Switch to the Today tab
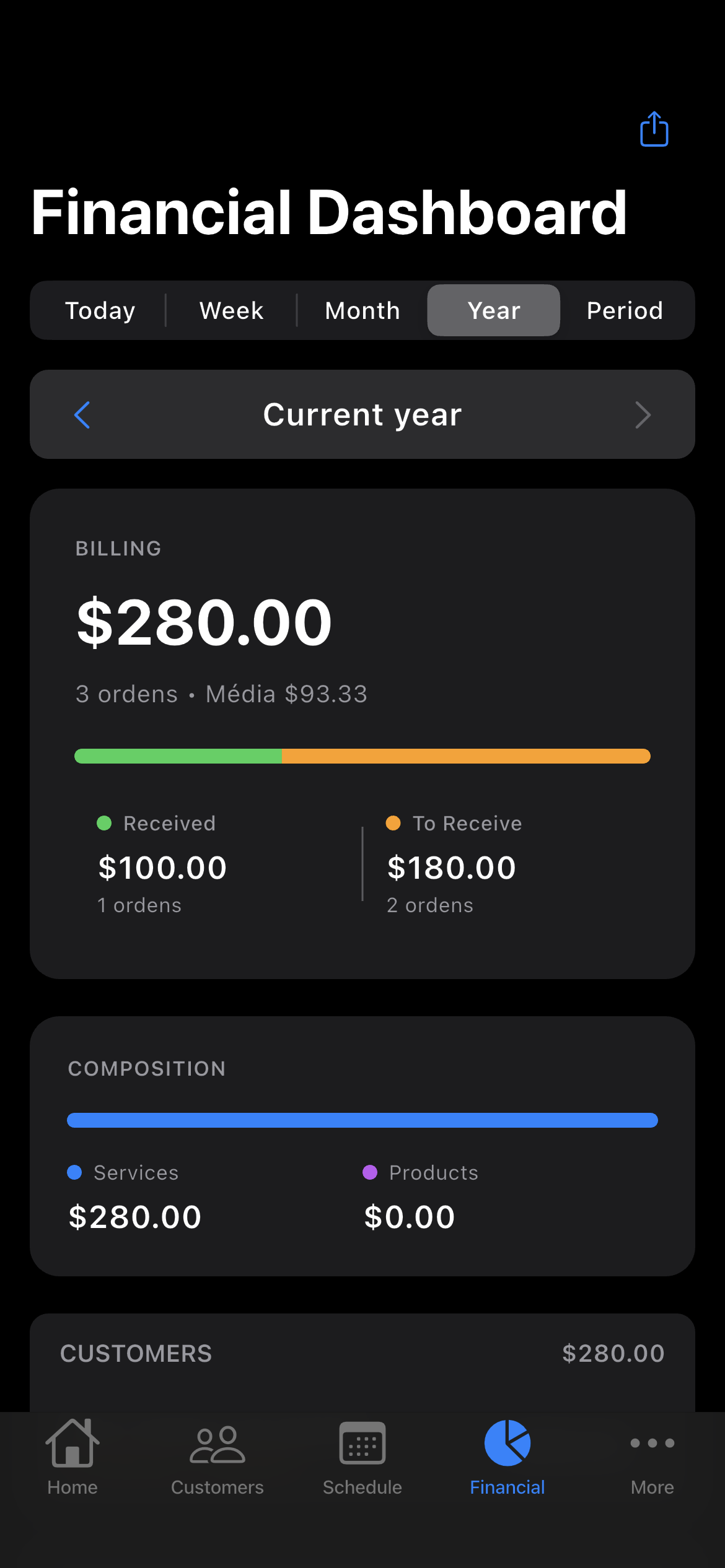The height and width of the screenshot is (1568, 725). (x=101, y=310)
